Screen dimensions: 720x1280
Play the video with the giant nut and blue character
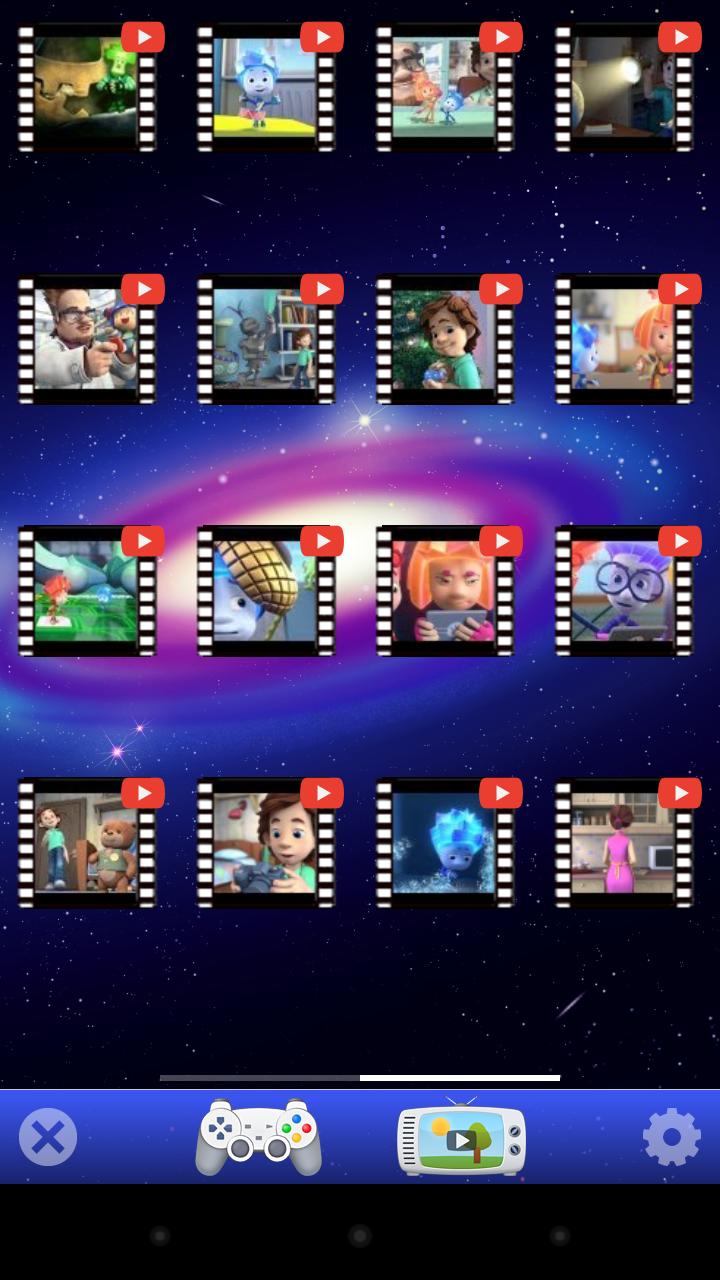[x=265, y=592]
